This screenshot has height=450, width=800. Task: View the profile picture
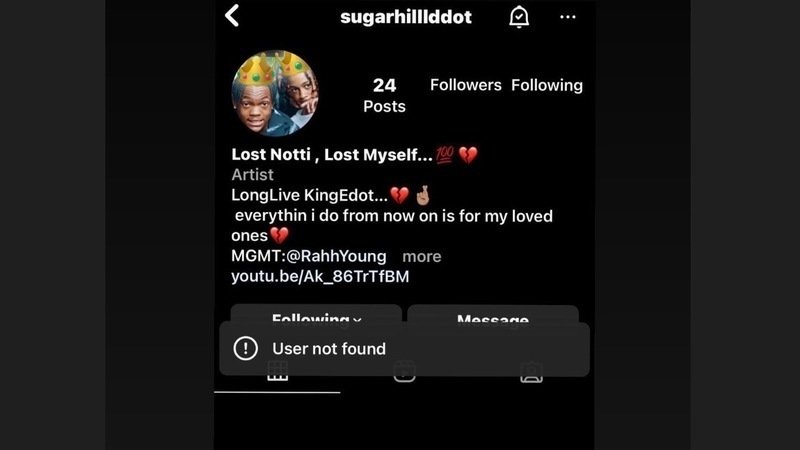(275, 95)
